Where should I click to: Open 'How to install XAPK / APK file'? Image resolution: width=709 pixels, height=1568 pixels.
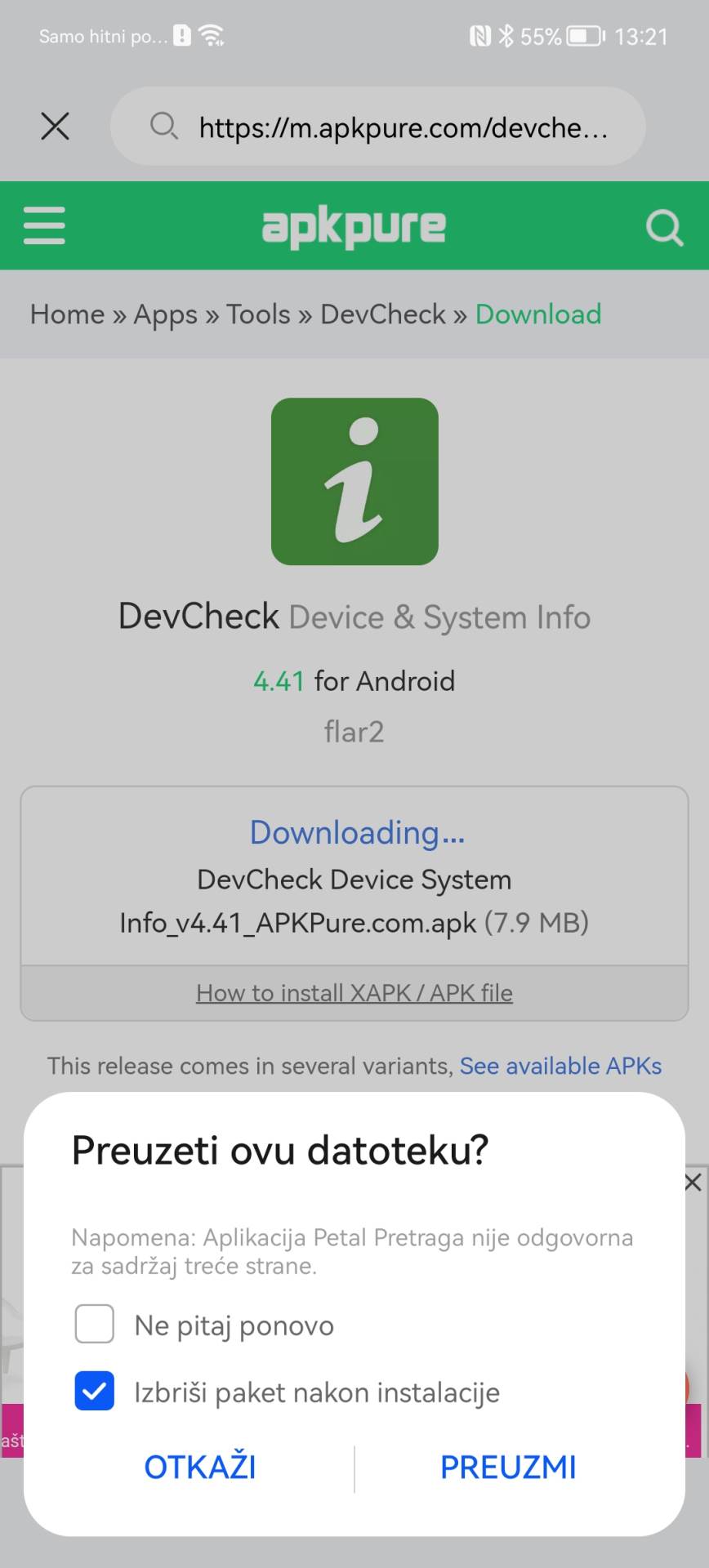pos(354,993)
